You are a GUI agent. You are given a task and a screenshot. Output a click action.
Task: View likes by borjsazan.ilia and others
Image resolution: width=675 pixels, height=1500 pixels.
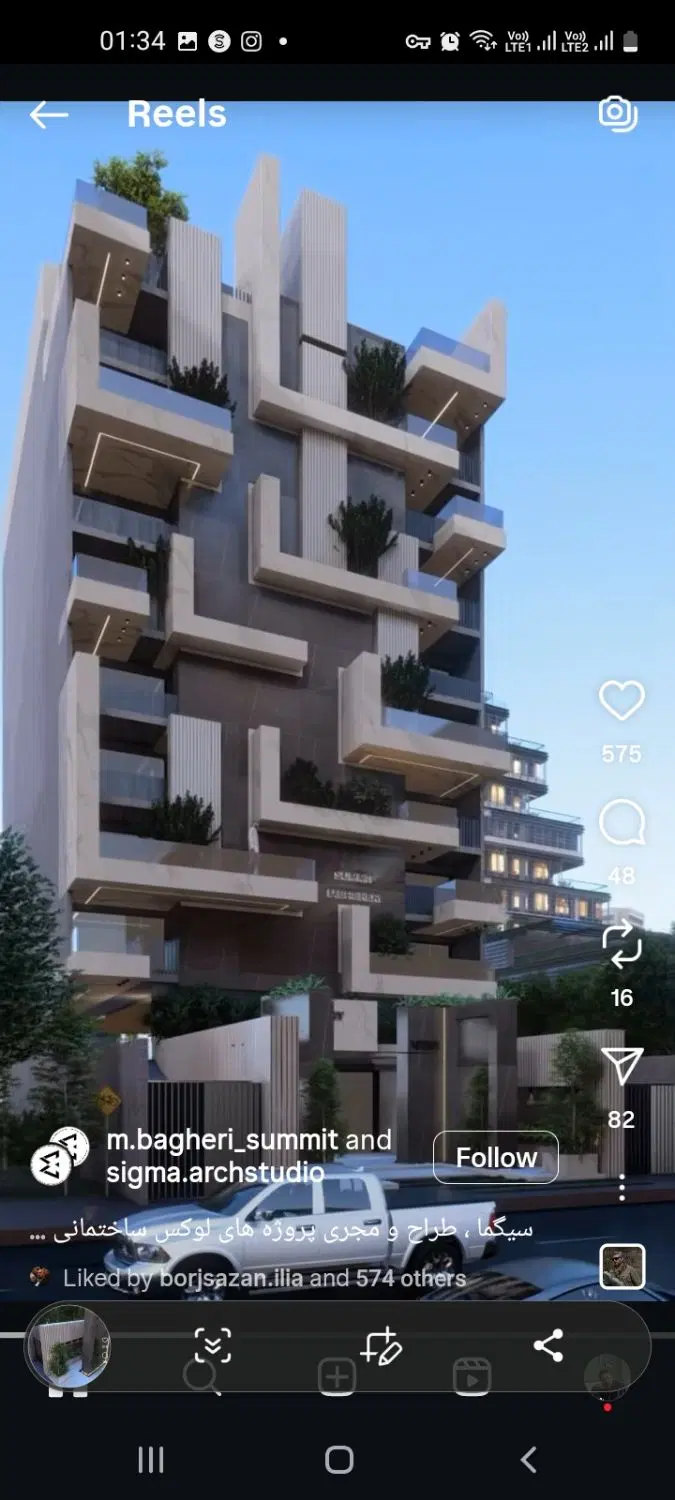[264, 1278]
